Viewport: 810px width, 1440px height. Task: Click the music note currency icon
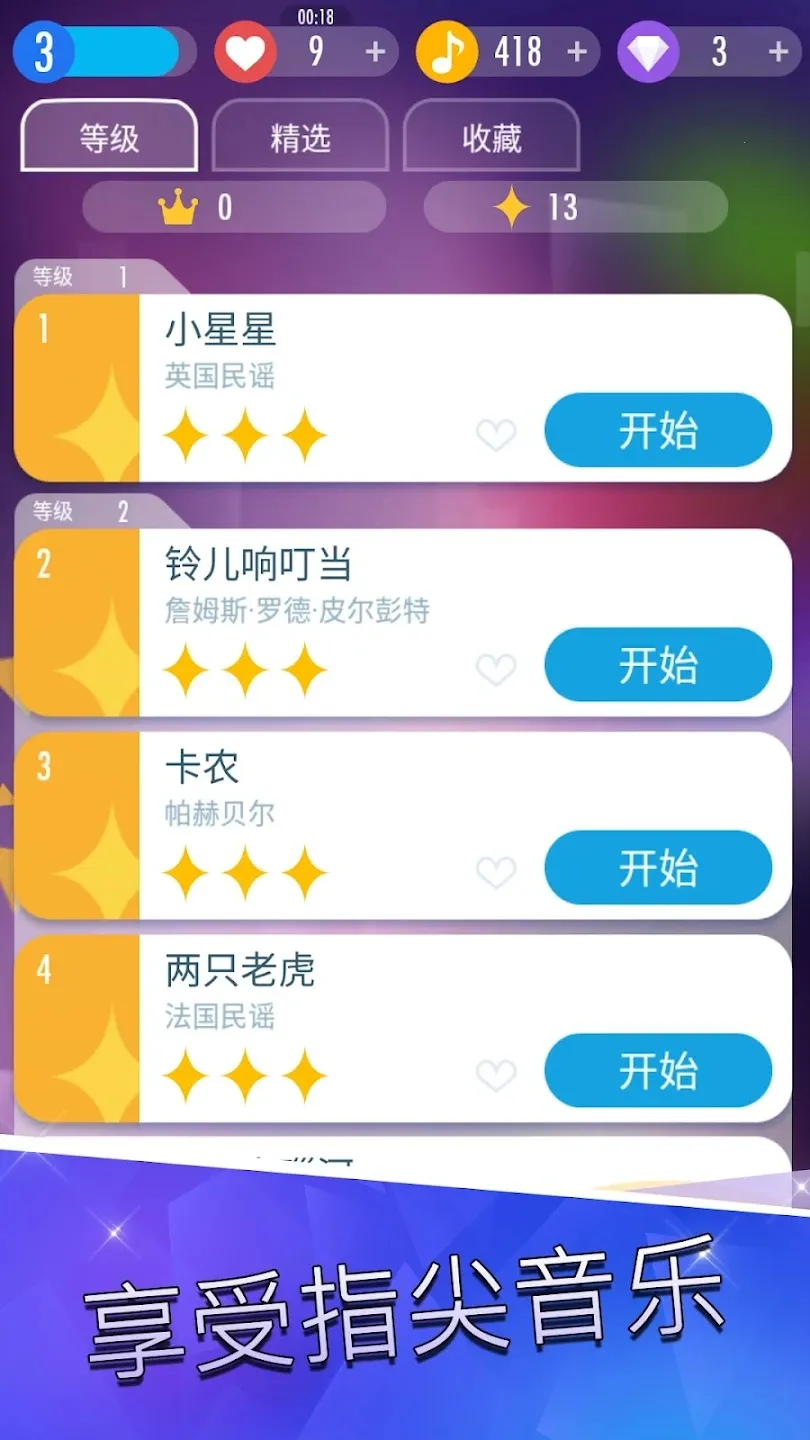point(449,50)
